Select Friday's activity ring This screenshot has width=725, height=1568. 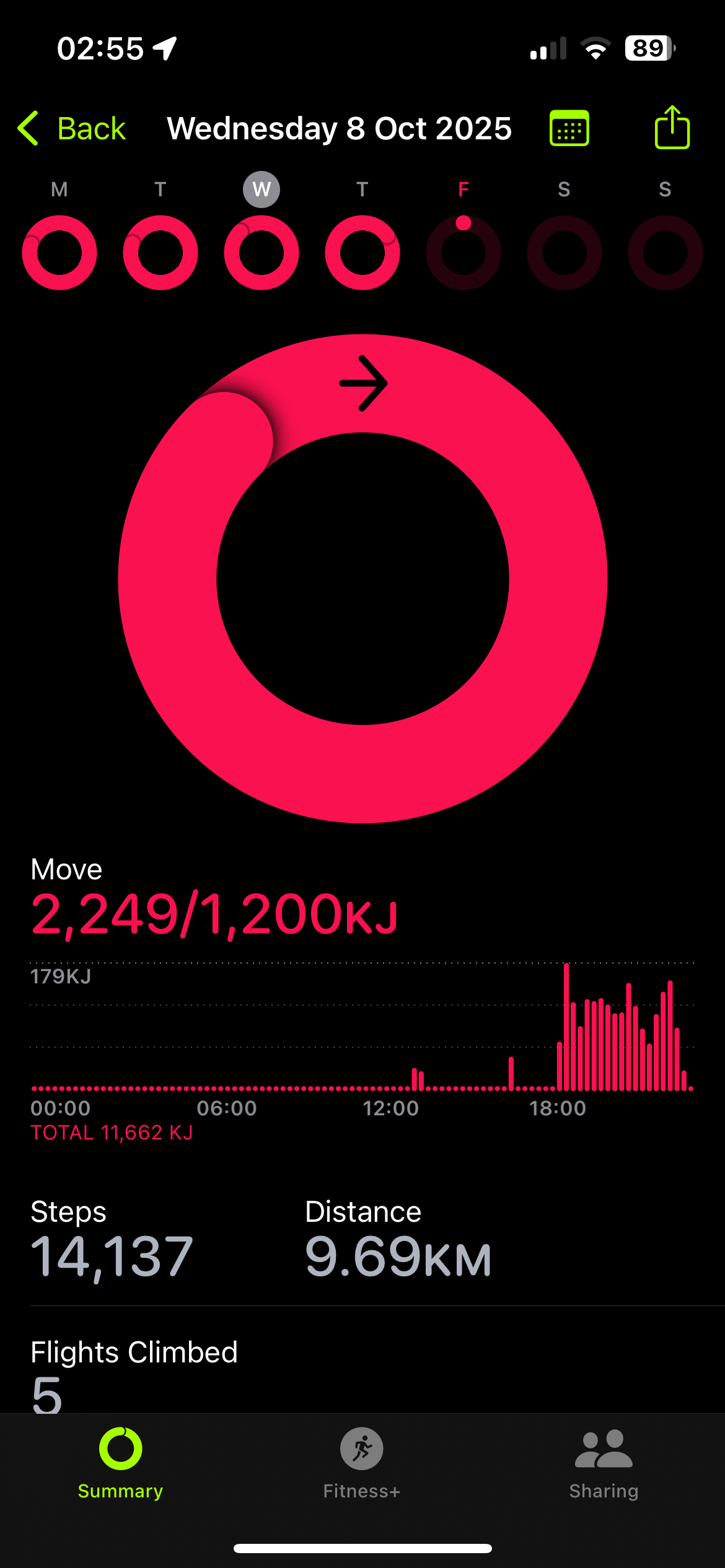[x=464, y=252]
